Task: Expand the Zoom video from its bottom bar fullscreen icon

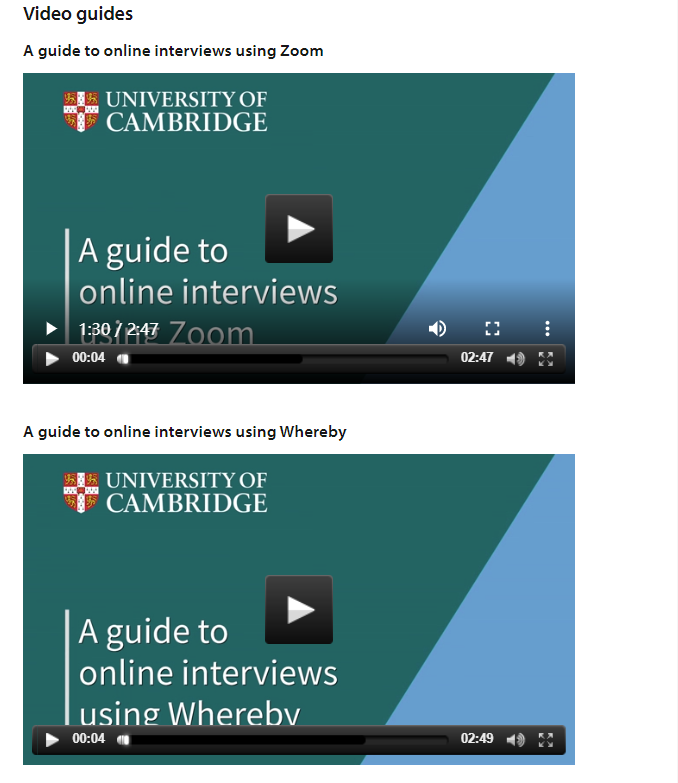Action: [x=546, y=358]
